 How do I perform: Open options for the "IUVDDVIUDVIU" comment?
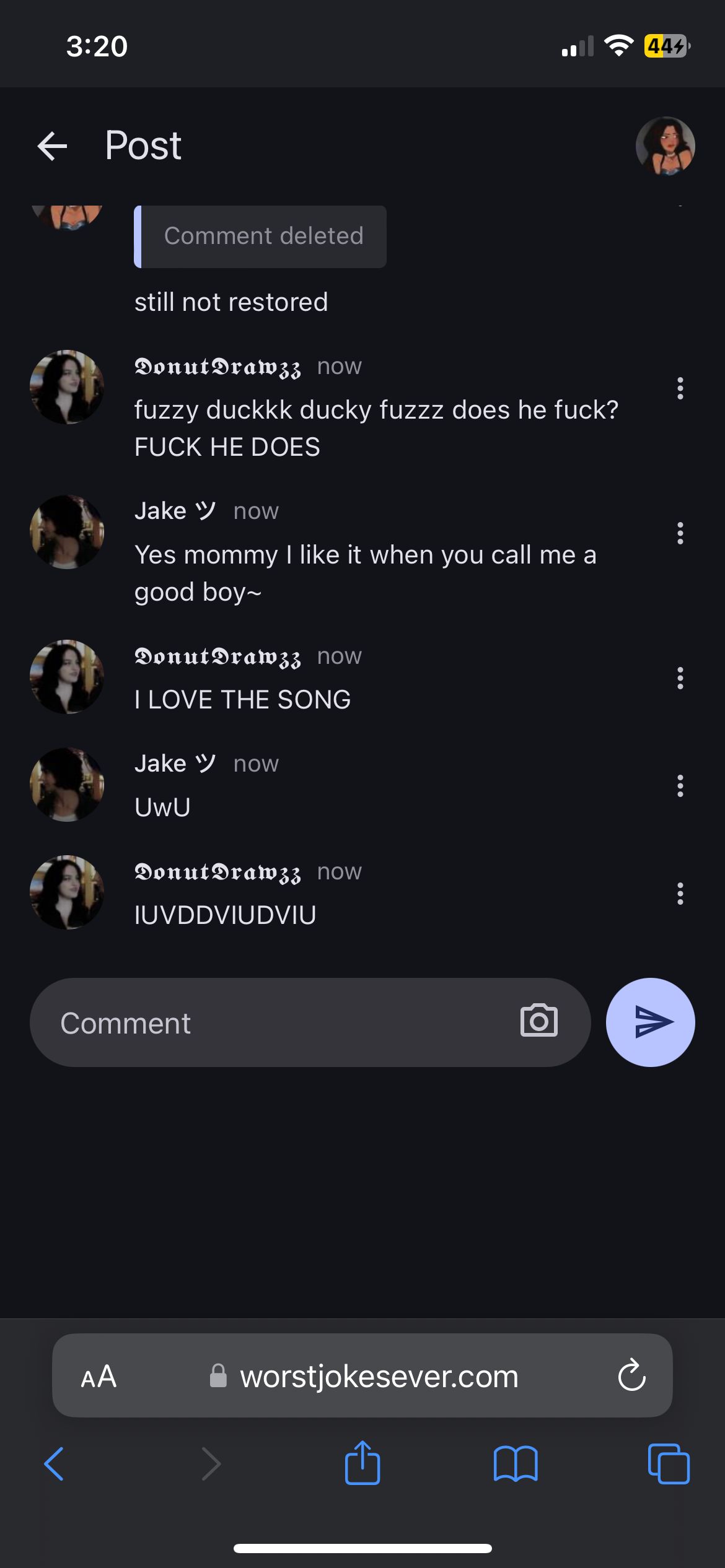pyautogui.click(x=680, y=894)
